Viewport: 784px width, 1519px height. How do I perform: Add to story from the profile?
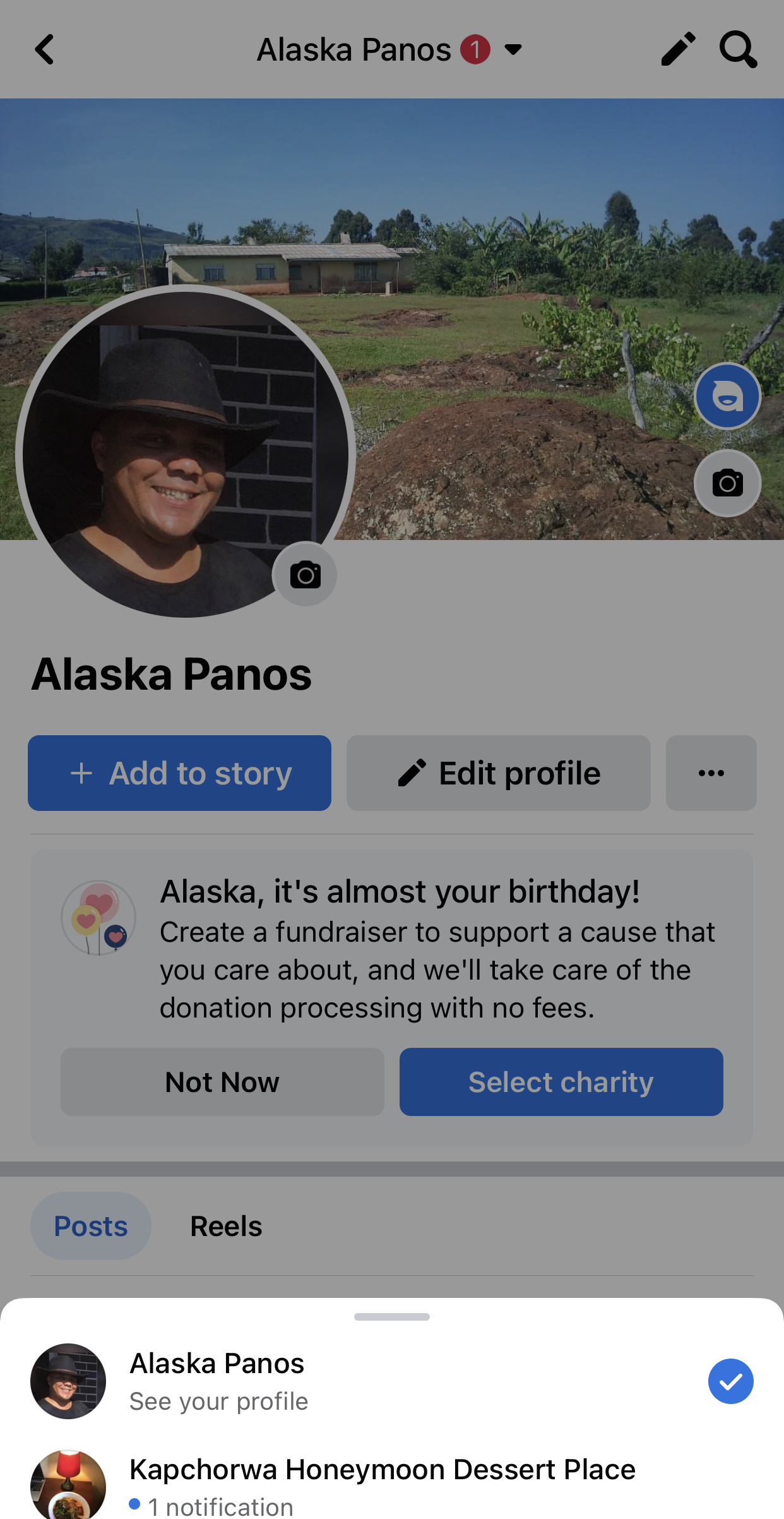coord(179,772)
